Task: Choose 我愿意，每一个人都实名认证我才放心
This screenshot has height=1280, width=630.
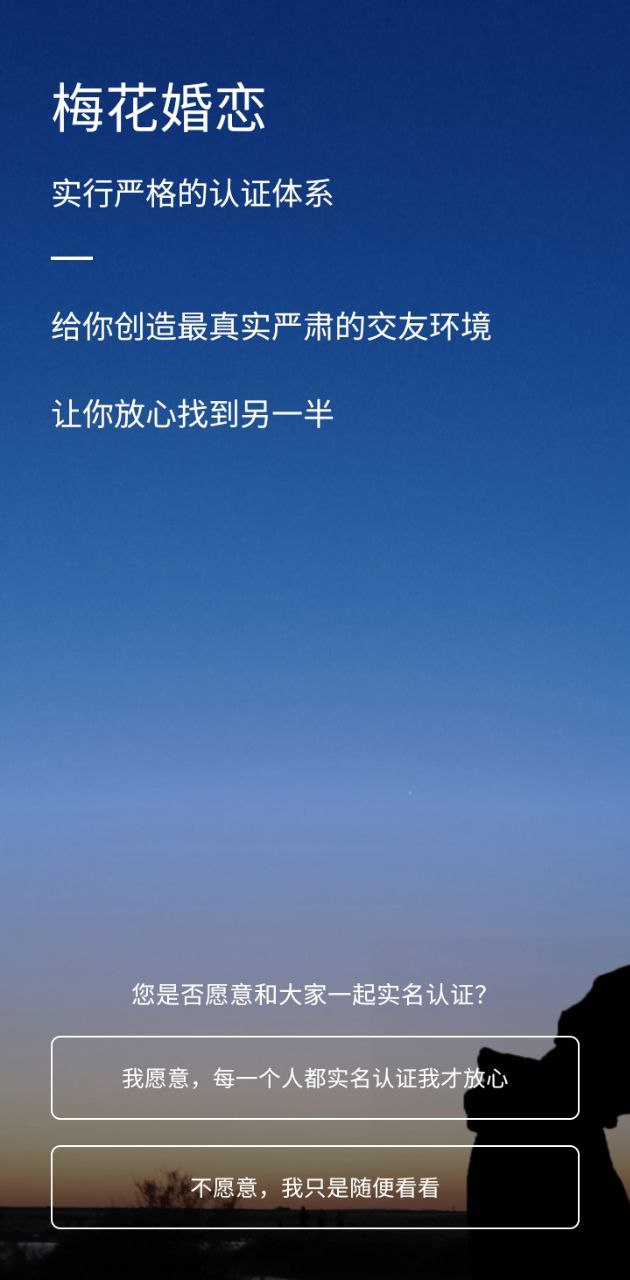Action: pyautogui.click(x=315, y=1078)
